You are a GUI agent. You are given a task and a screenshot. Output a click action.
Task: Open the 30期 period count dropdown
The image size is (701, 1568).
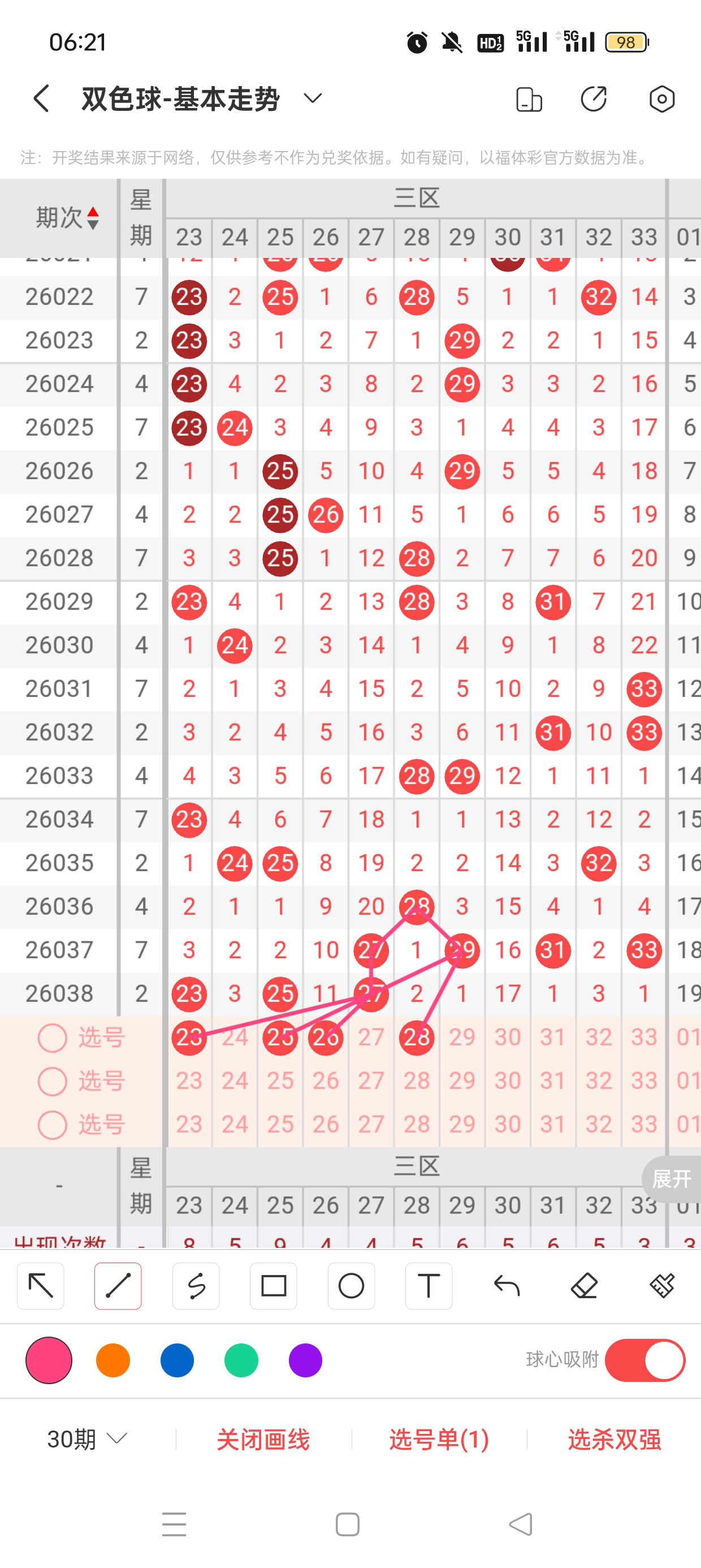87,1439
